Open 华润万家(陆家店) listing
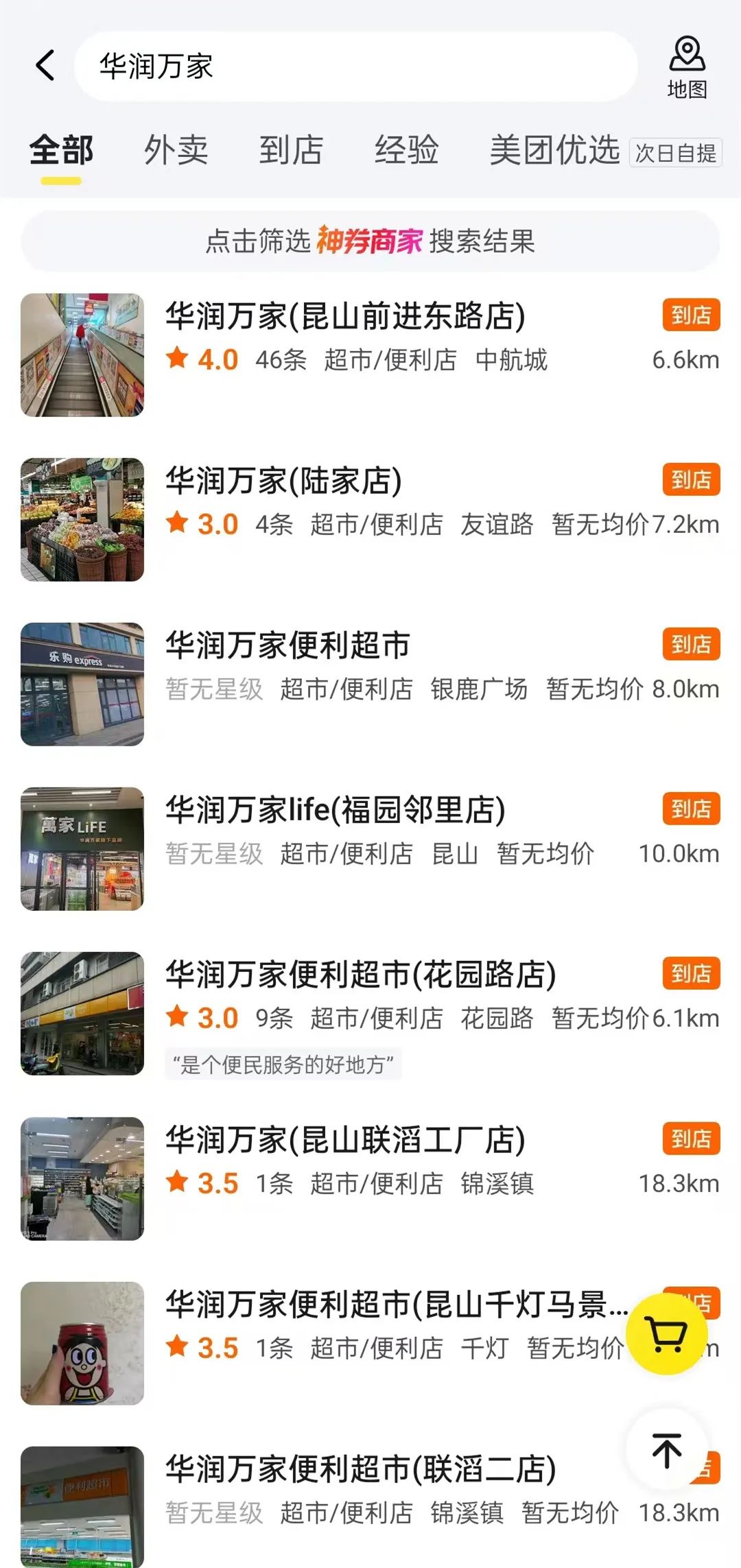The height and width of the screenshot is (1568, 741). 283,481
